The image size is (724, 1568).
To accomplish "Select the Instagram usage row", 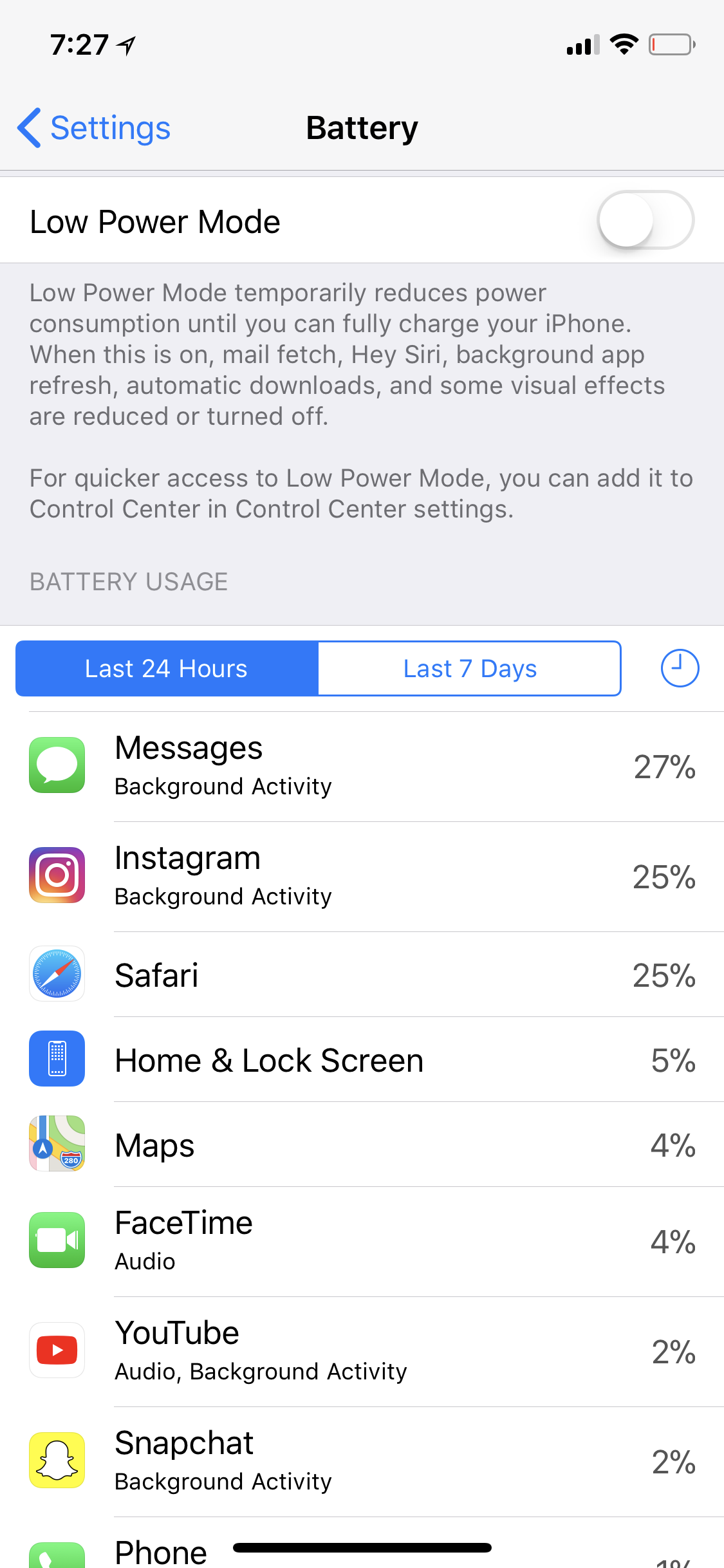I will [362, 877].
